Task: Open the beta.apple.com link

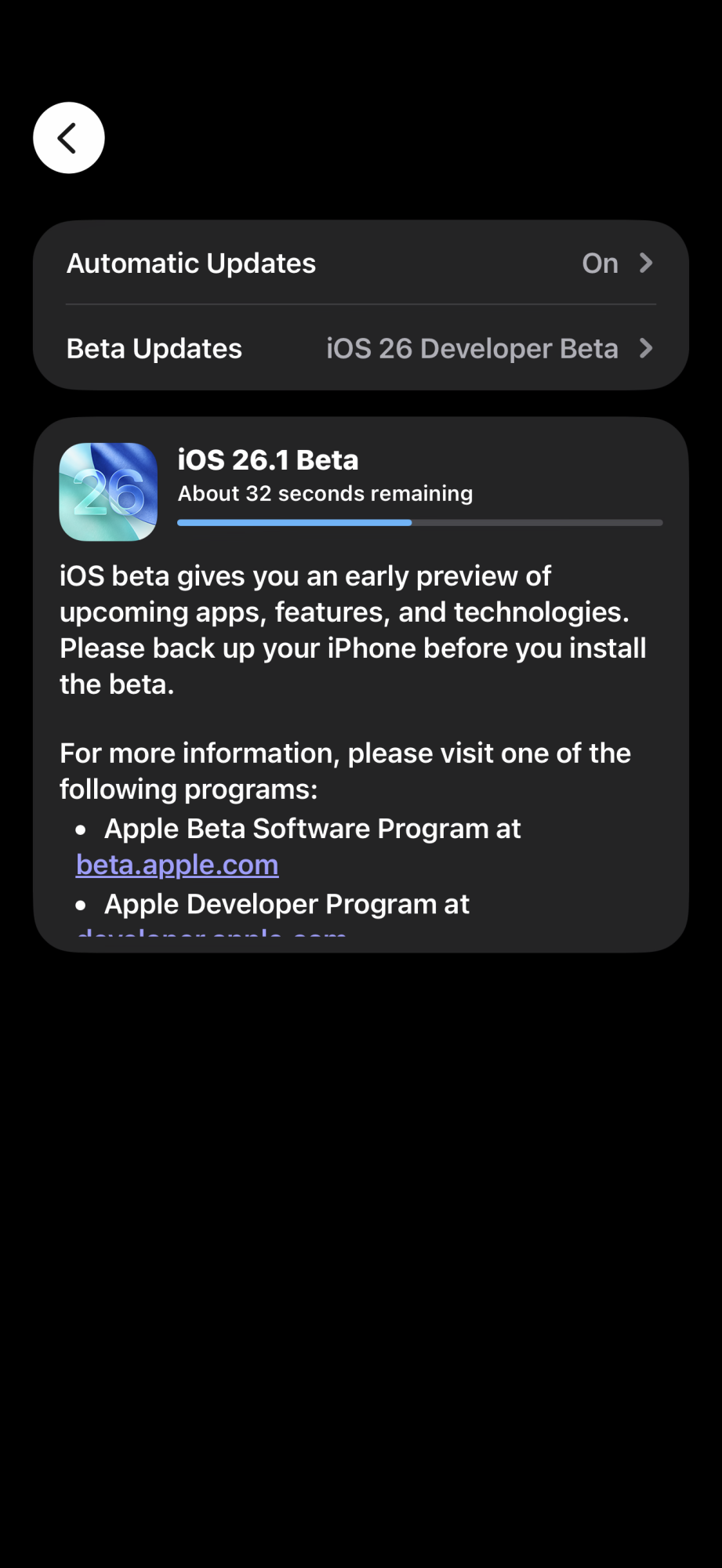Action: pyautogui.click(x=177, y=865)
